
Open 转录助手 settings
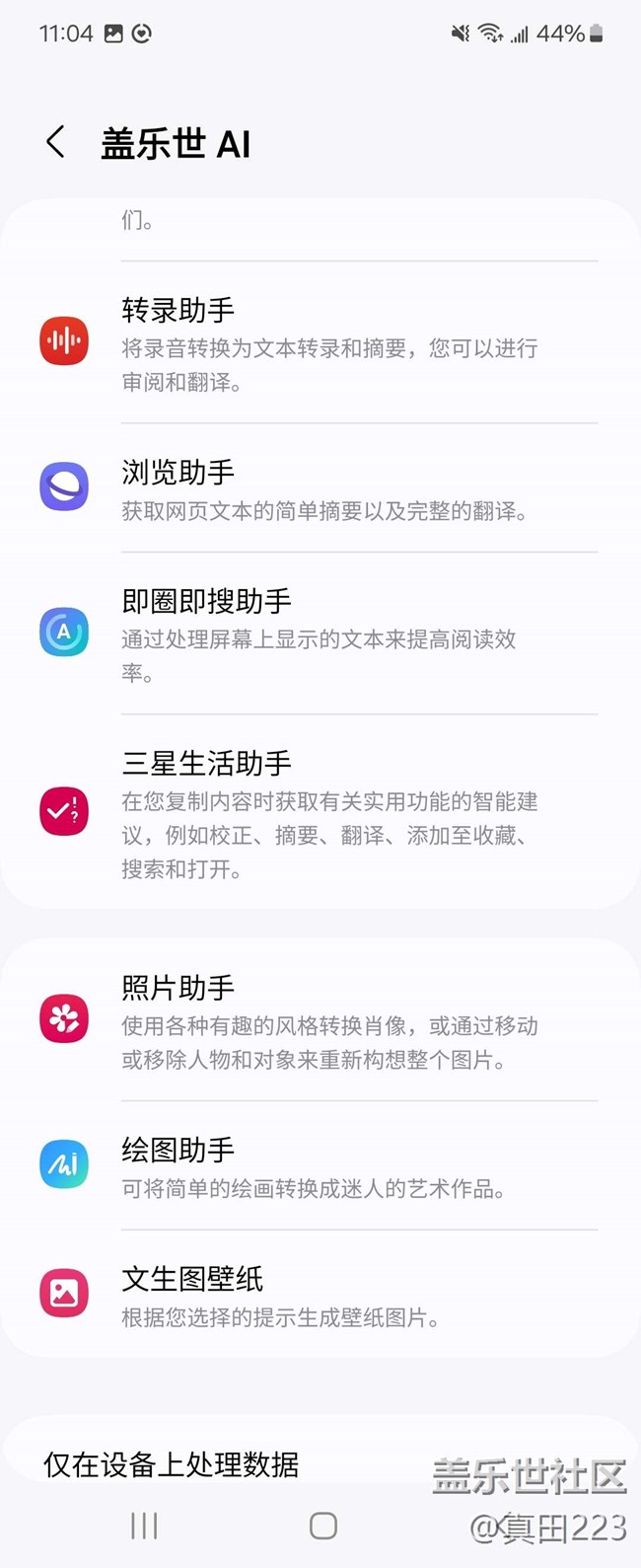[x=320, y=342]
